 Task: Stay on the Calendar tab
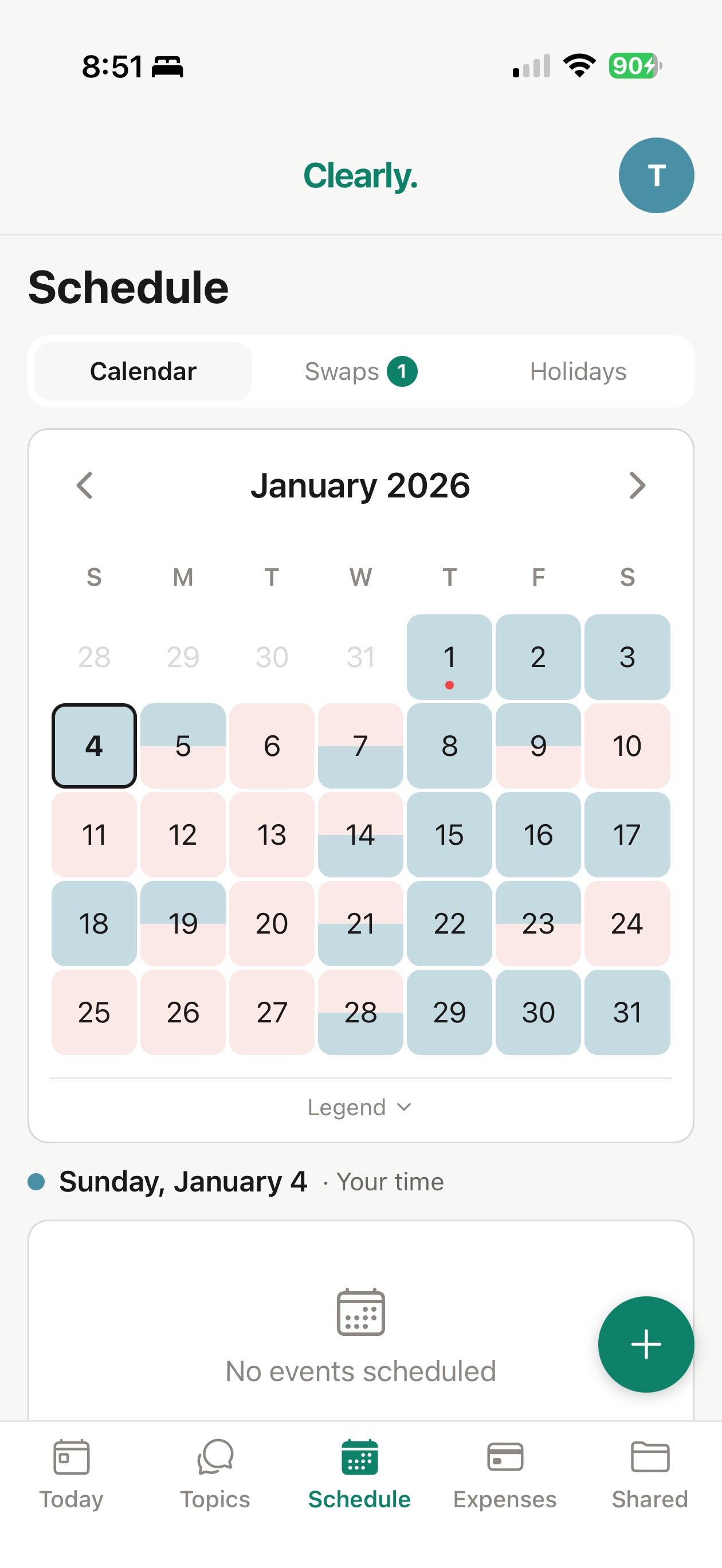(x=143, y=371)
